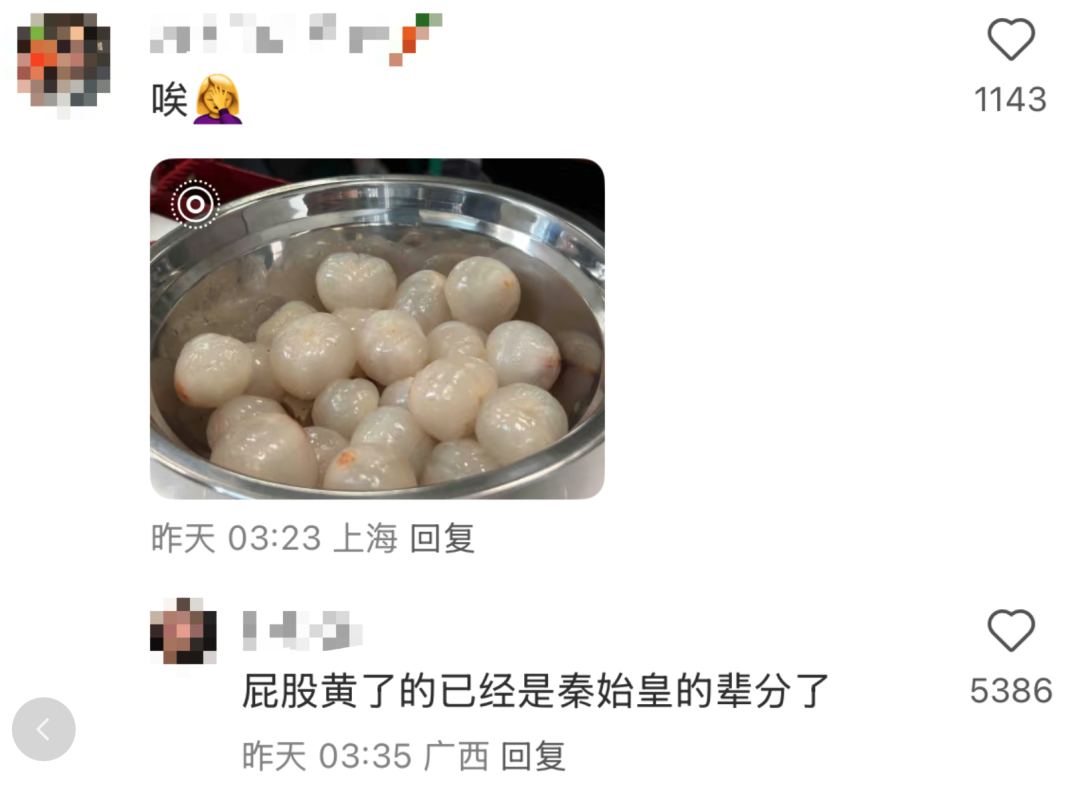Reply to the comment from 广西
1080x797 pixels.
click(533, 756)
